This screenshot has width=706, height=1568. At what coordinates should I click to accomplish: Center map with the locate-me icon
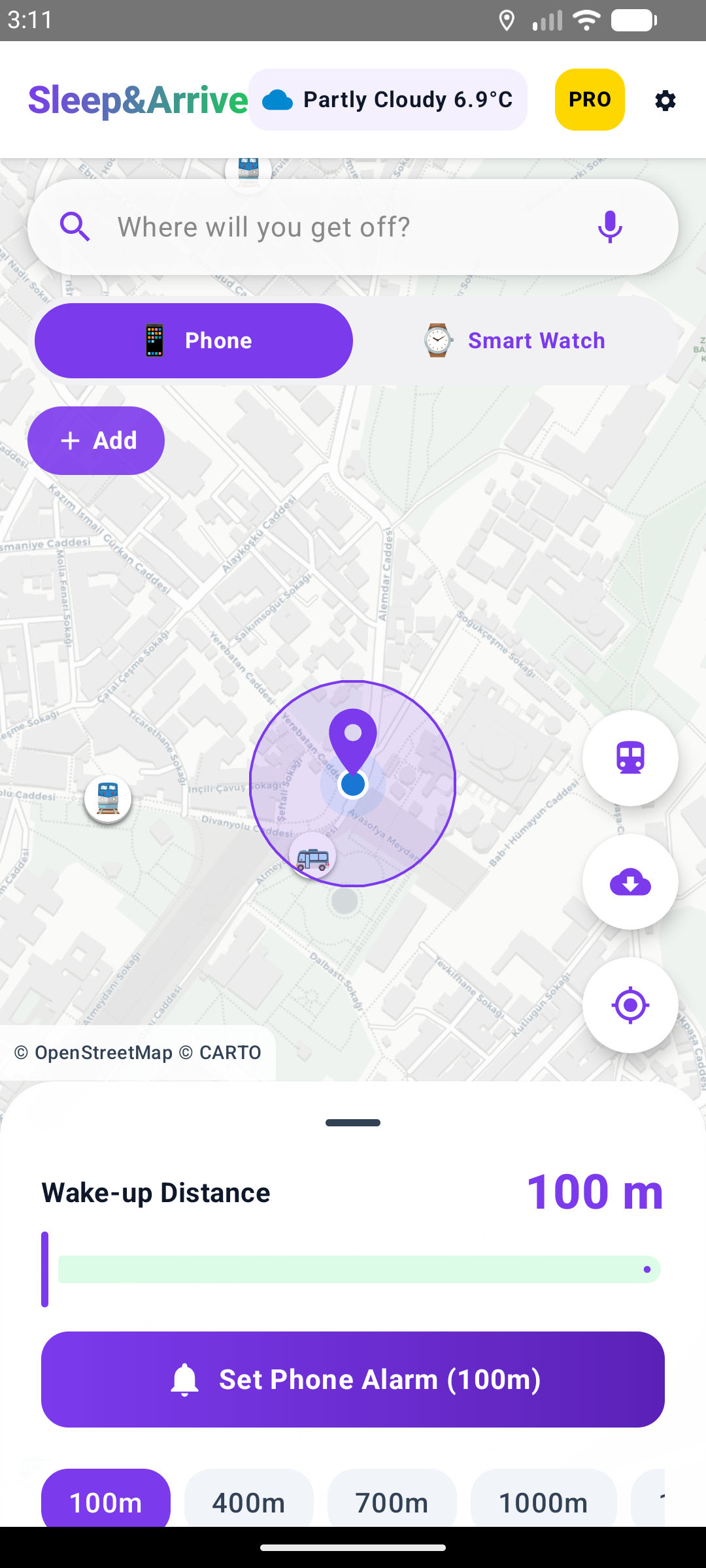[630, 1005]
